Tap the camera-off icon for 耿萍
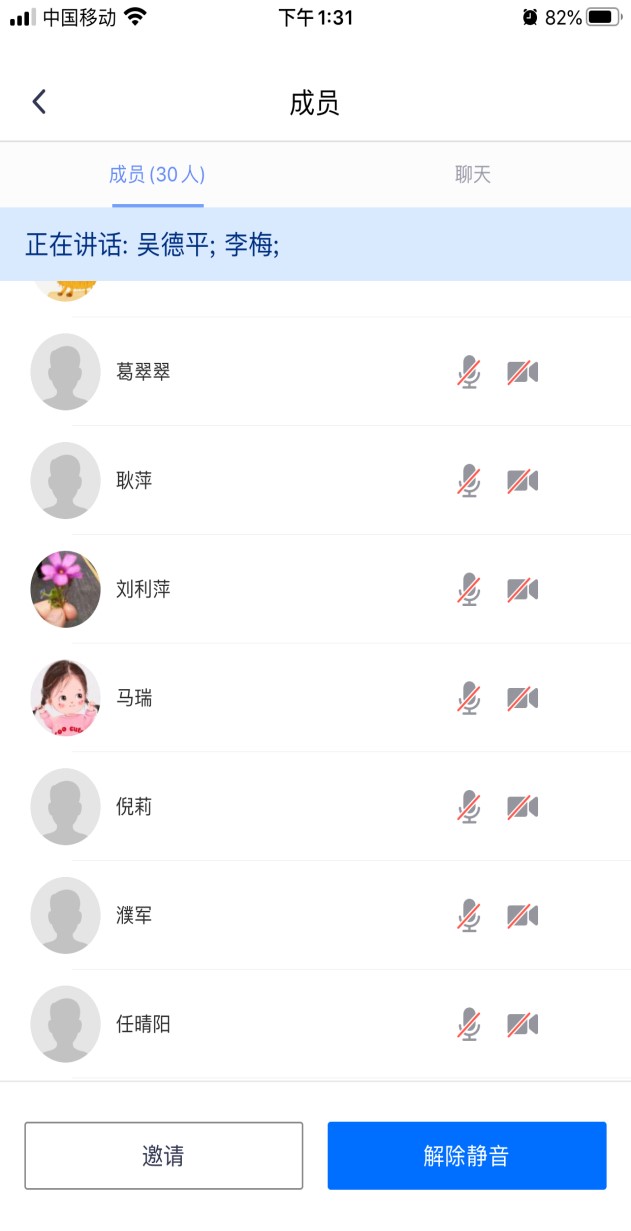631x1231 pixels. tap(521, 481)
